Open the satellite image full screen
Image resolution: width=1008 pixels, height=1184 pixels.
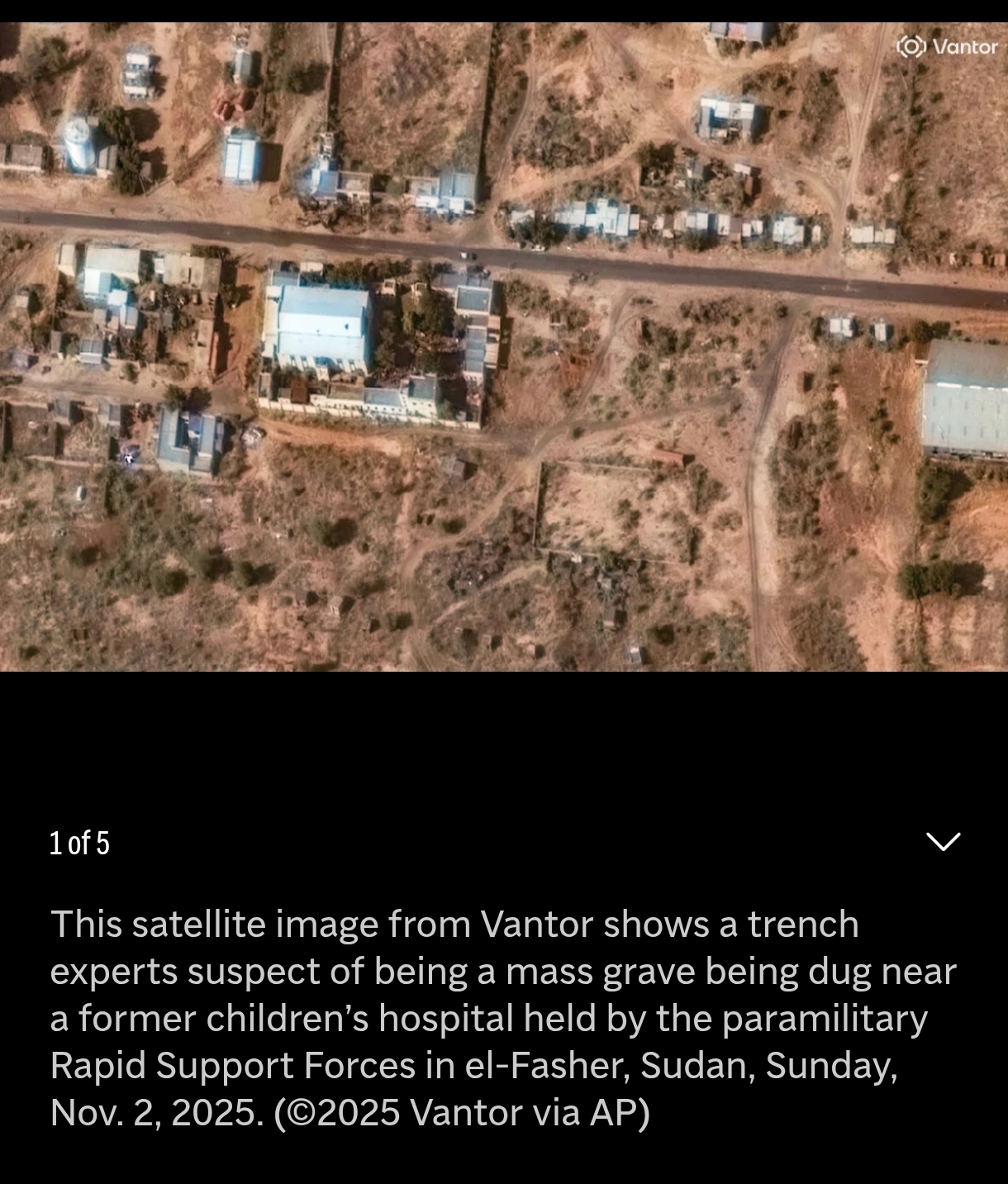pyautogui.click(x=504, y=347)
